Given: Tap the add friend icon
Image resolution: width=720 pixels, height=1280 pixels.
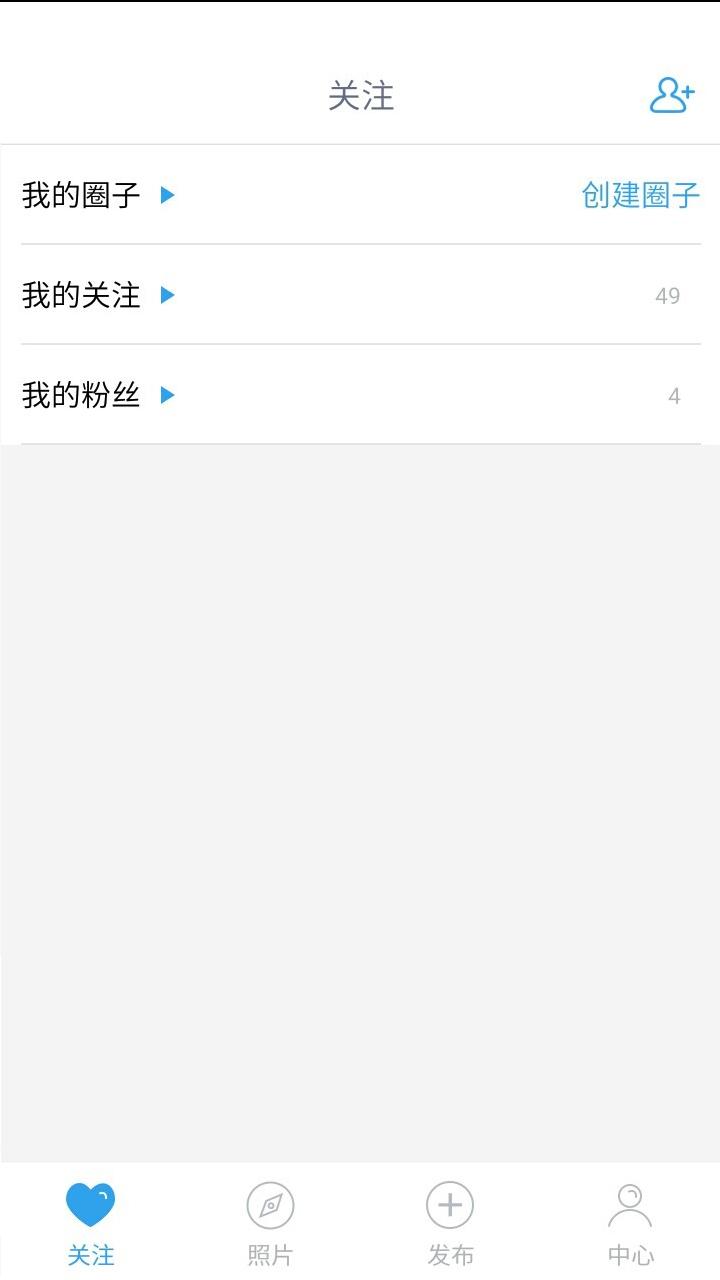Looking at the screenshot, I should (x=671, y=96).
